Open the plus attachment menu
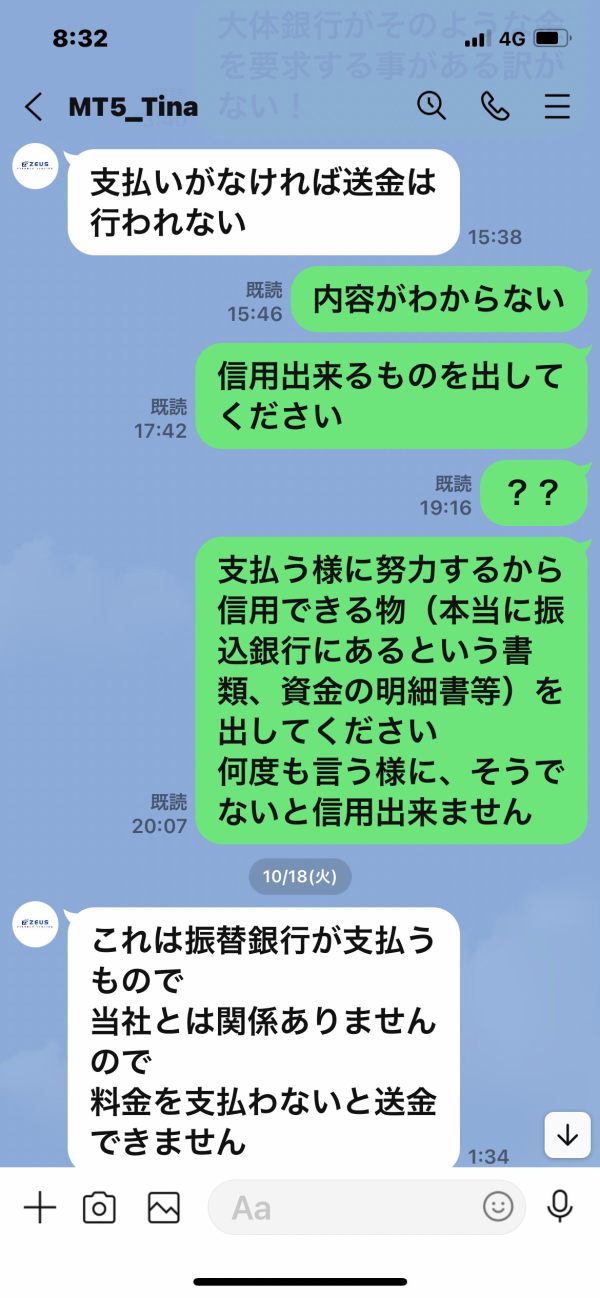The height and width of the screenshot is (1298, 600). 40,1208
